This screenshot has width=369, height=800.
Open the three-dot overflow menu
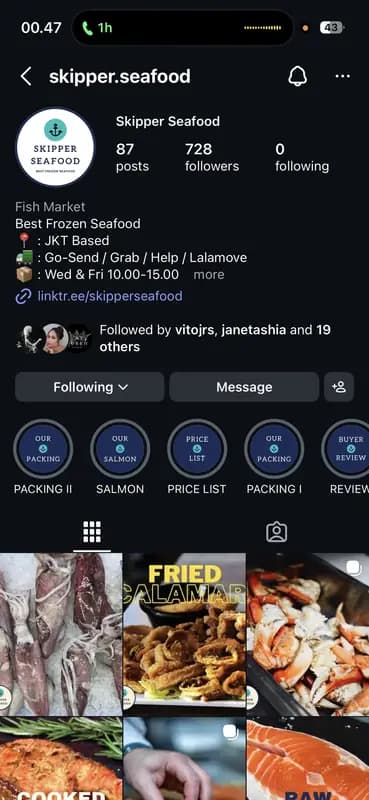pos(342,77)
